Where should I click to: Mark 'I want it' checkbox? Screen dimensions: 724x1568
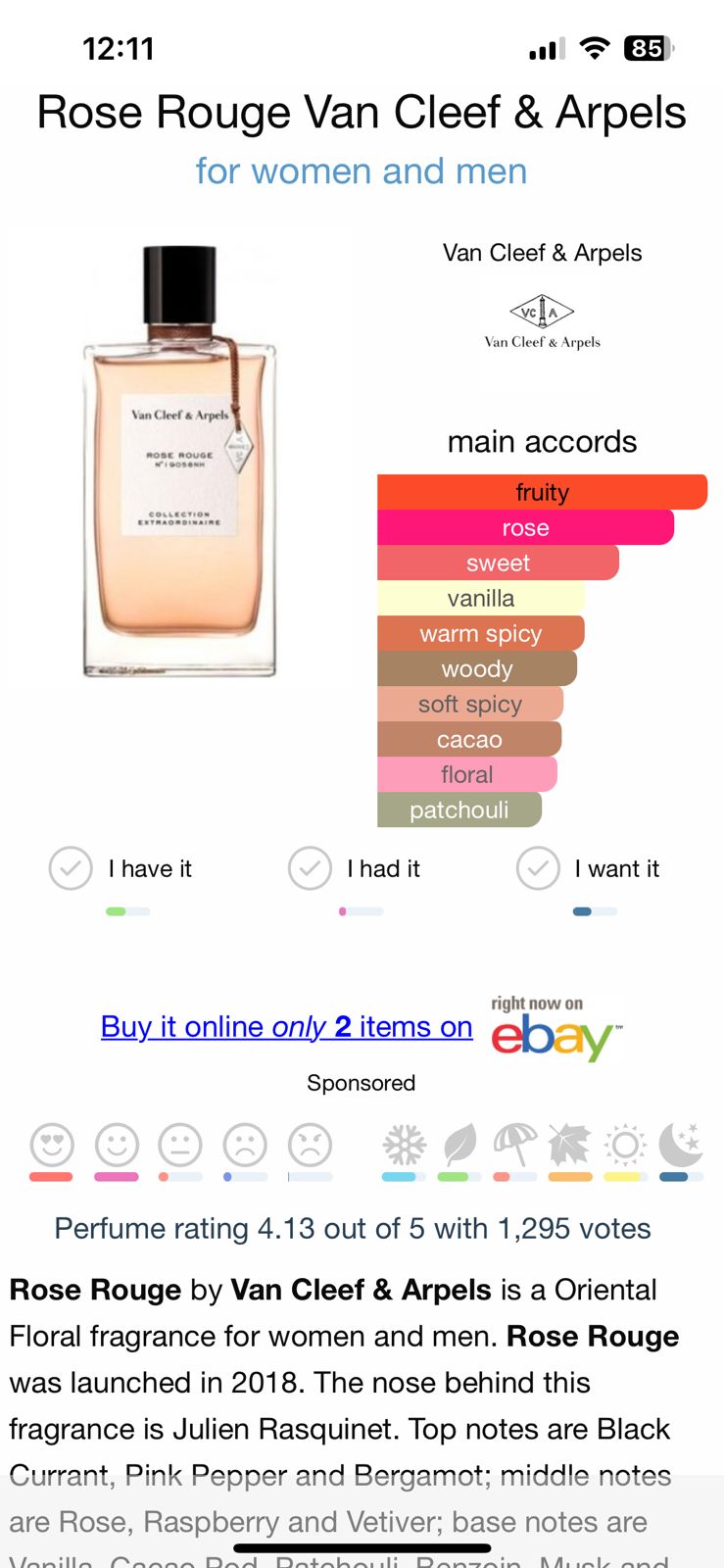[538, 868]
